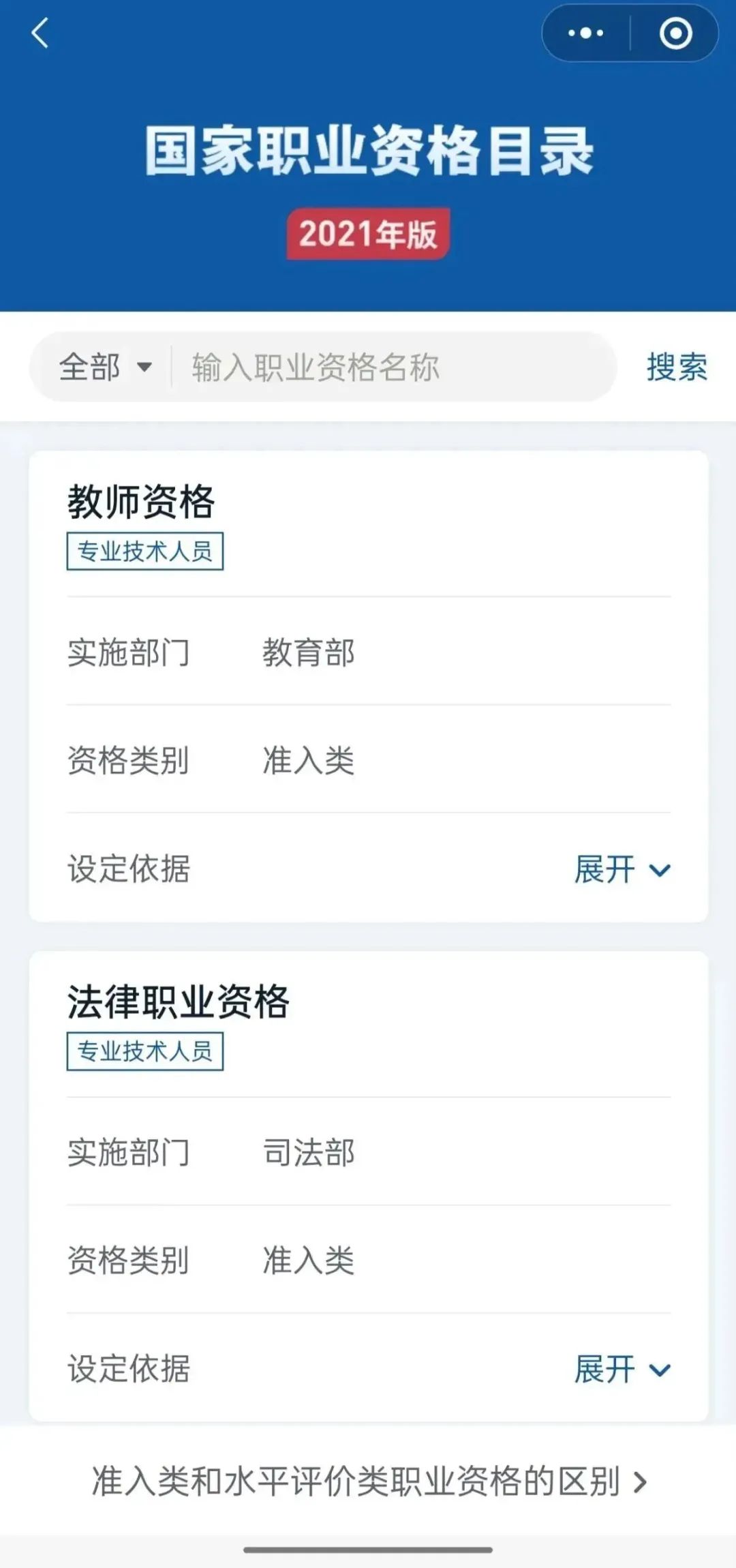Expand 设定依据 under 教师资格

click(x=623, y=869)
